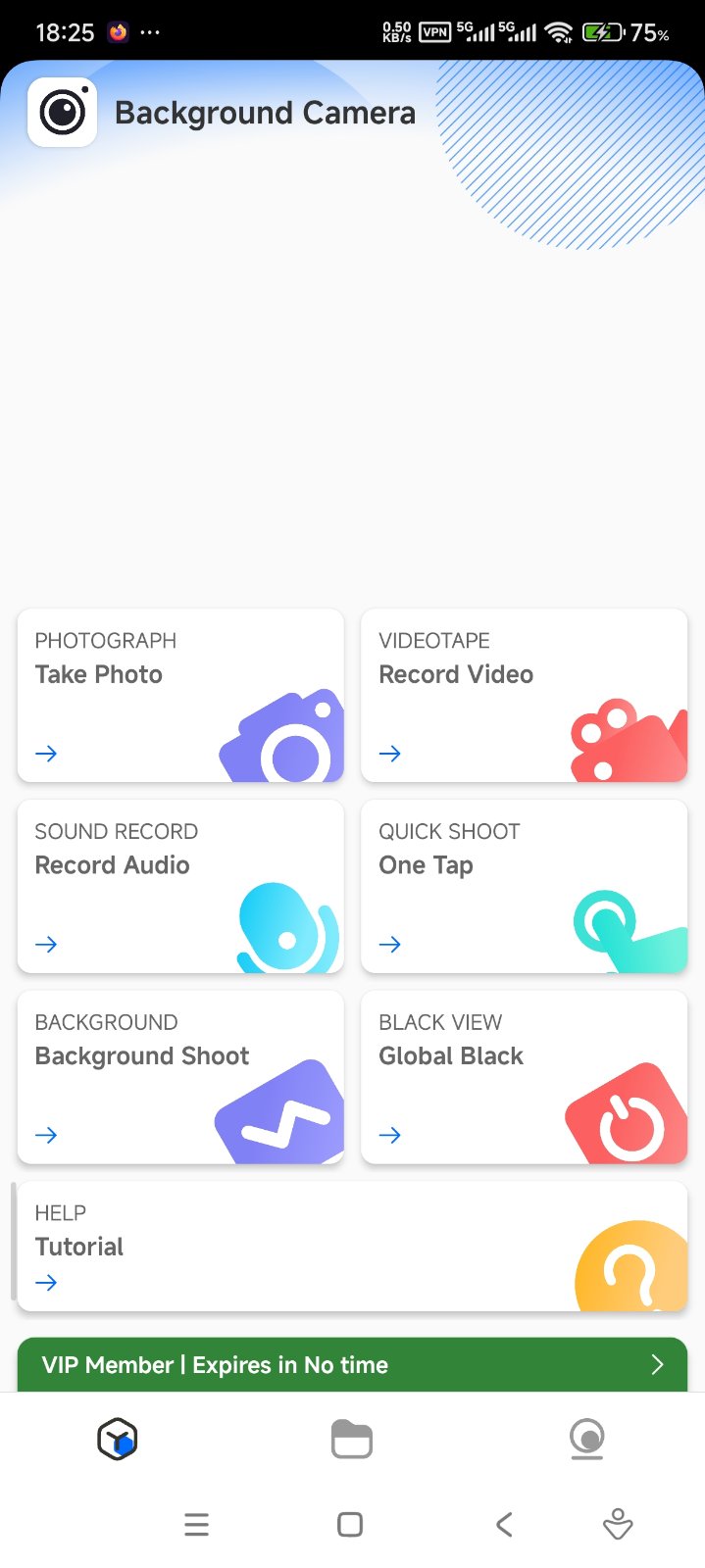The height and width of the screenshot is (1568, 705).
Task: Switch to the home cube tab
Action: point(118,1440)
